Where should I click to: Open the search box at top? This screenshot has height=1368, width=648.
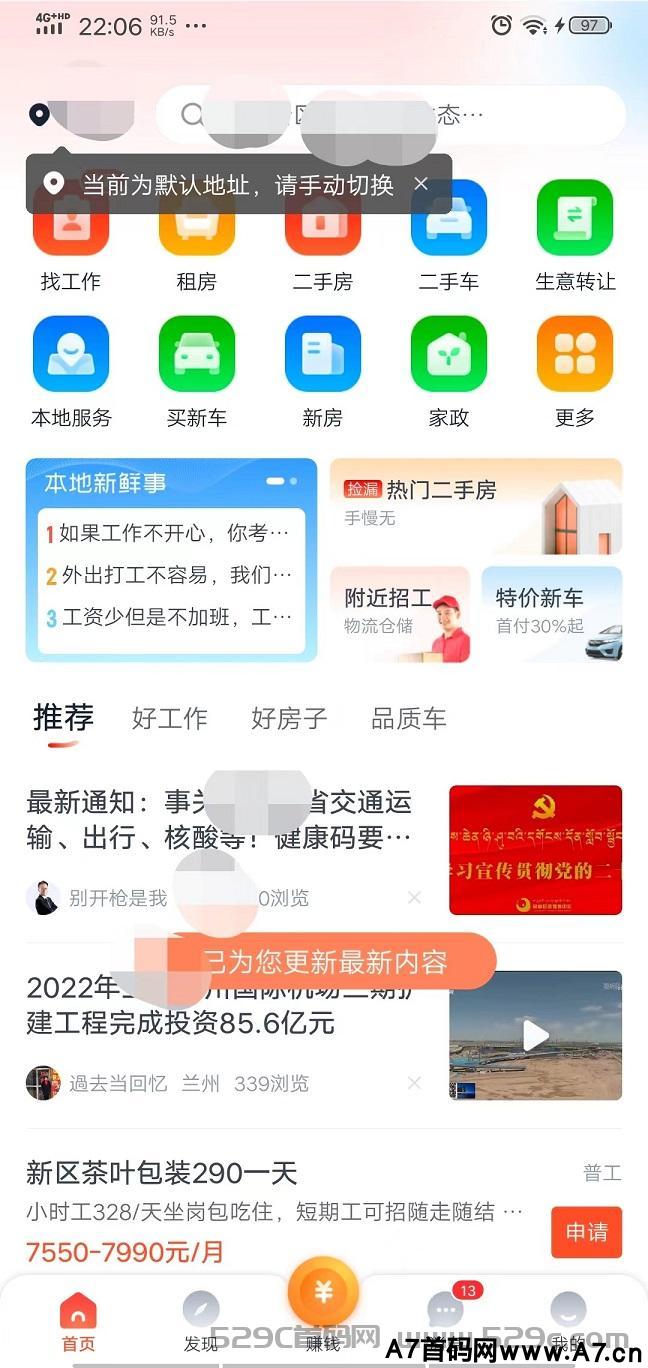391,115
